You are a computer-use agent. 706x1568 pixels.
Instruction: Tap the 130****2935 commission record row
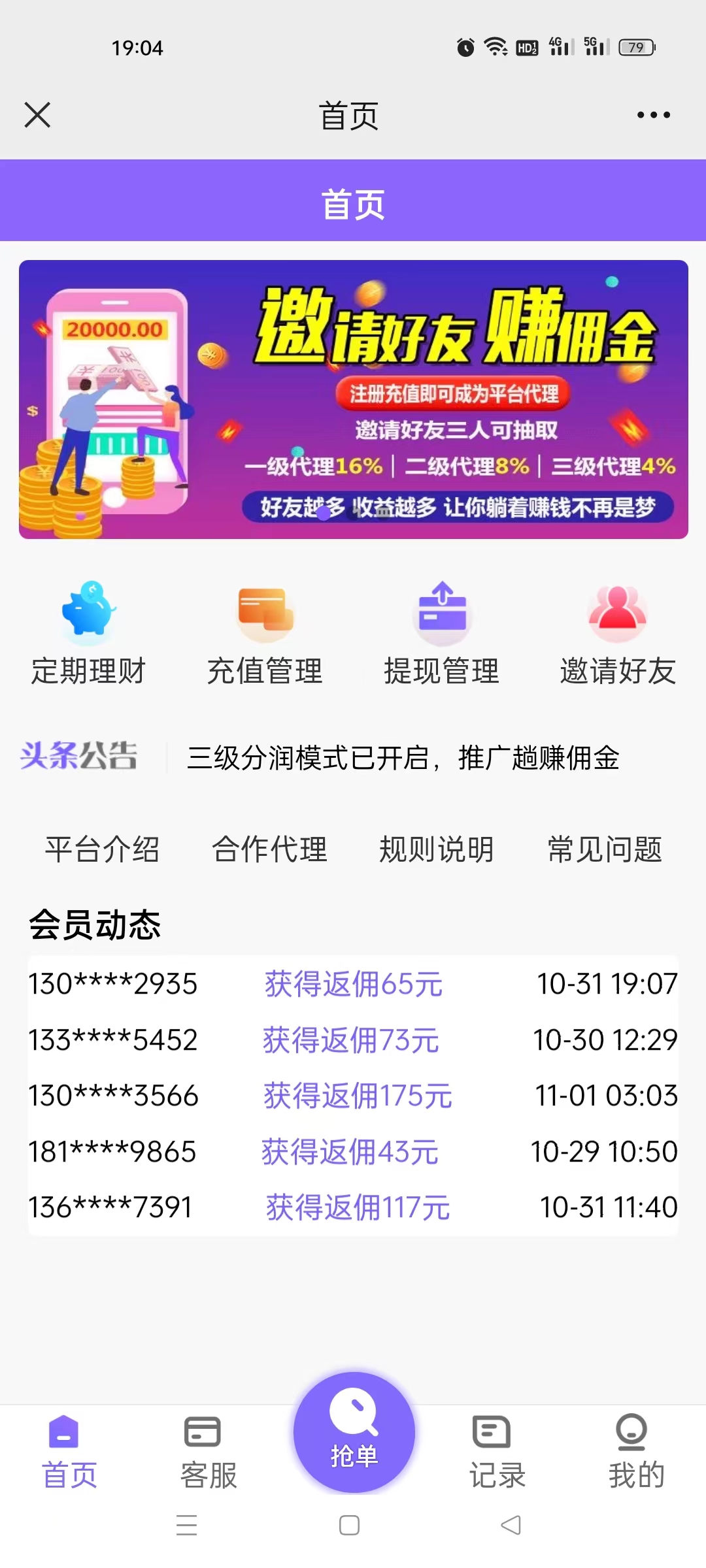click(353, 984)
